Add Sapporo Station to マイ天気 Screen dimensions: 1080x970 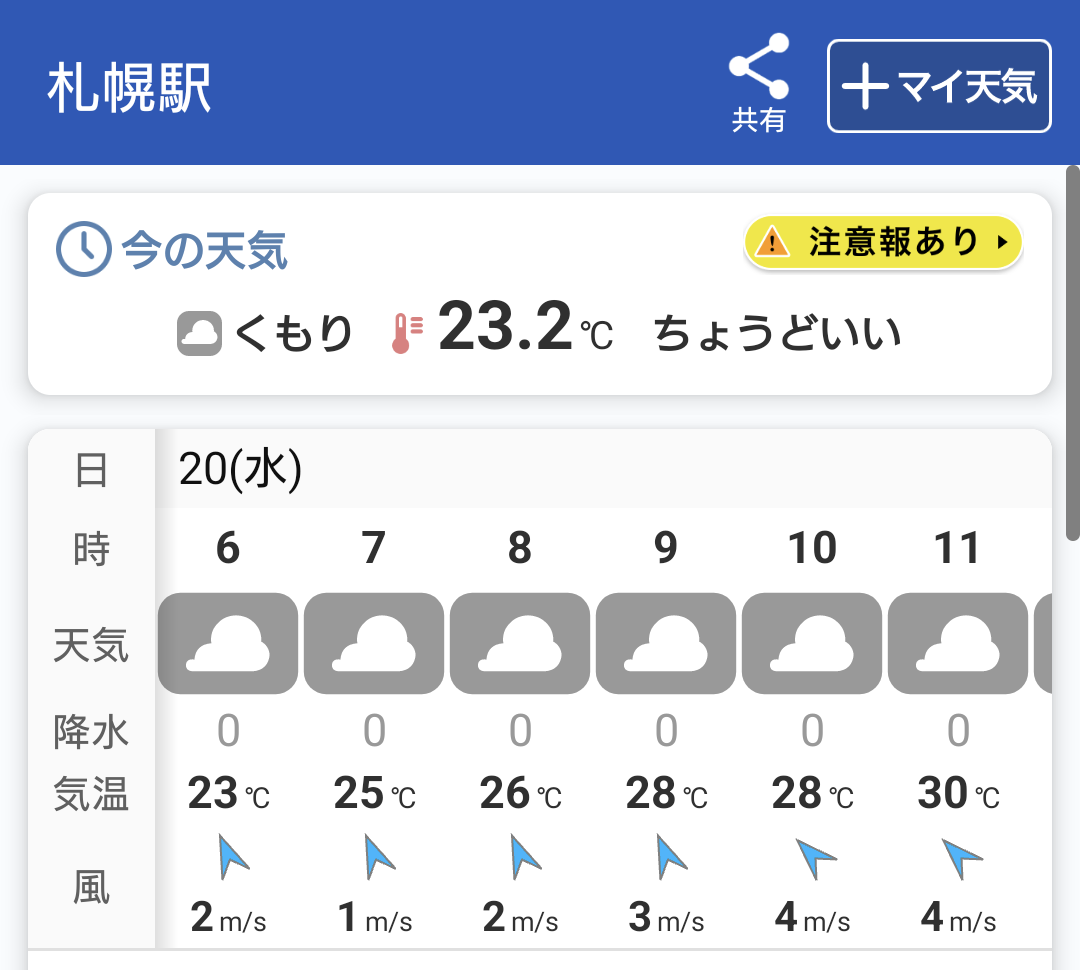point(939,86)
